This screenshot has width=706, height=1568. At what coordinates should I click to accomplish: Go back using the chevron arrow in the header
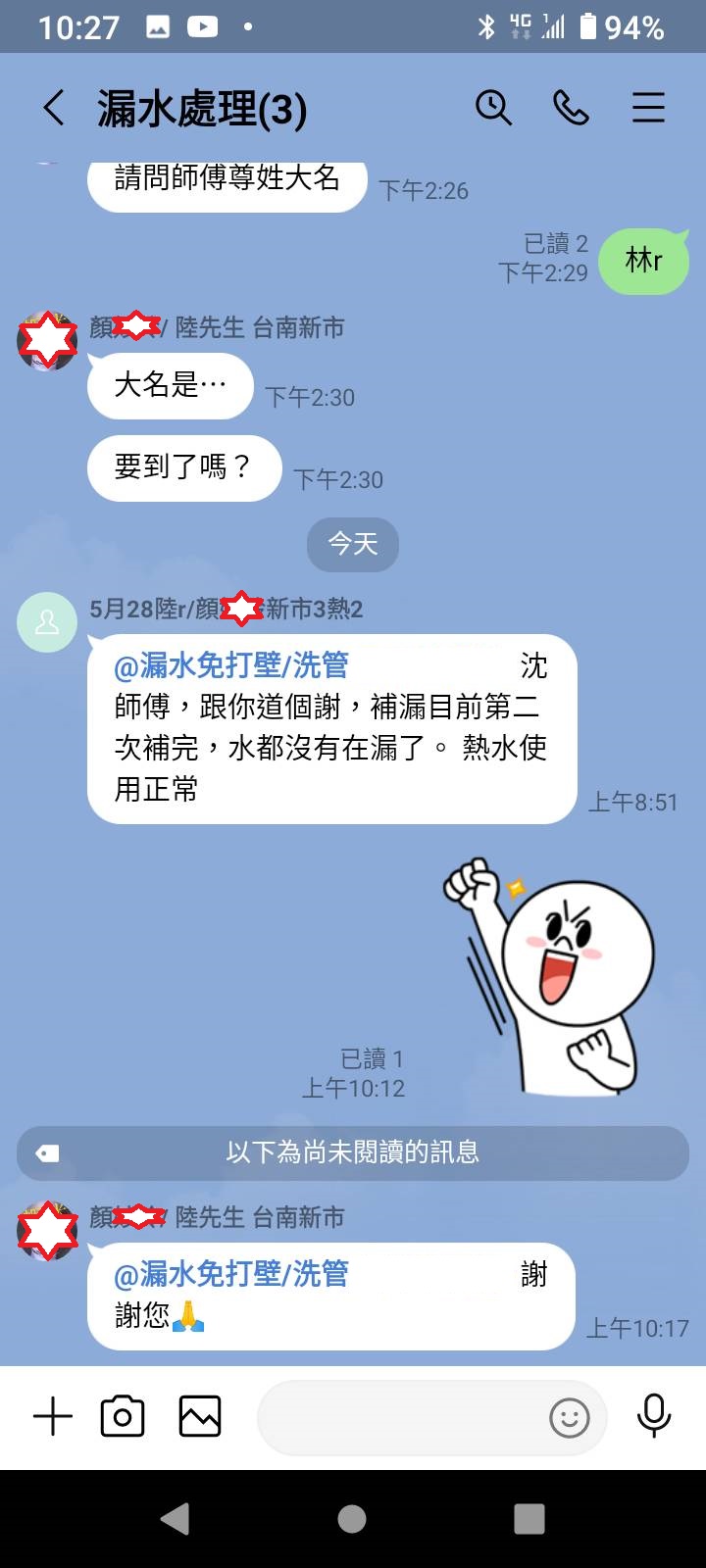tap(54, 108)
